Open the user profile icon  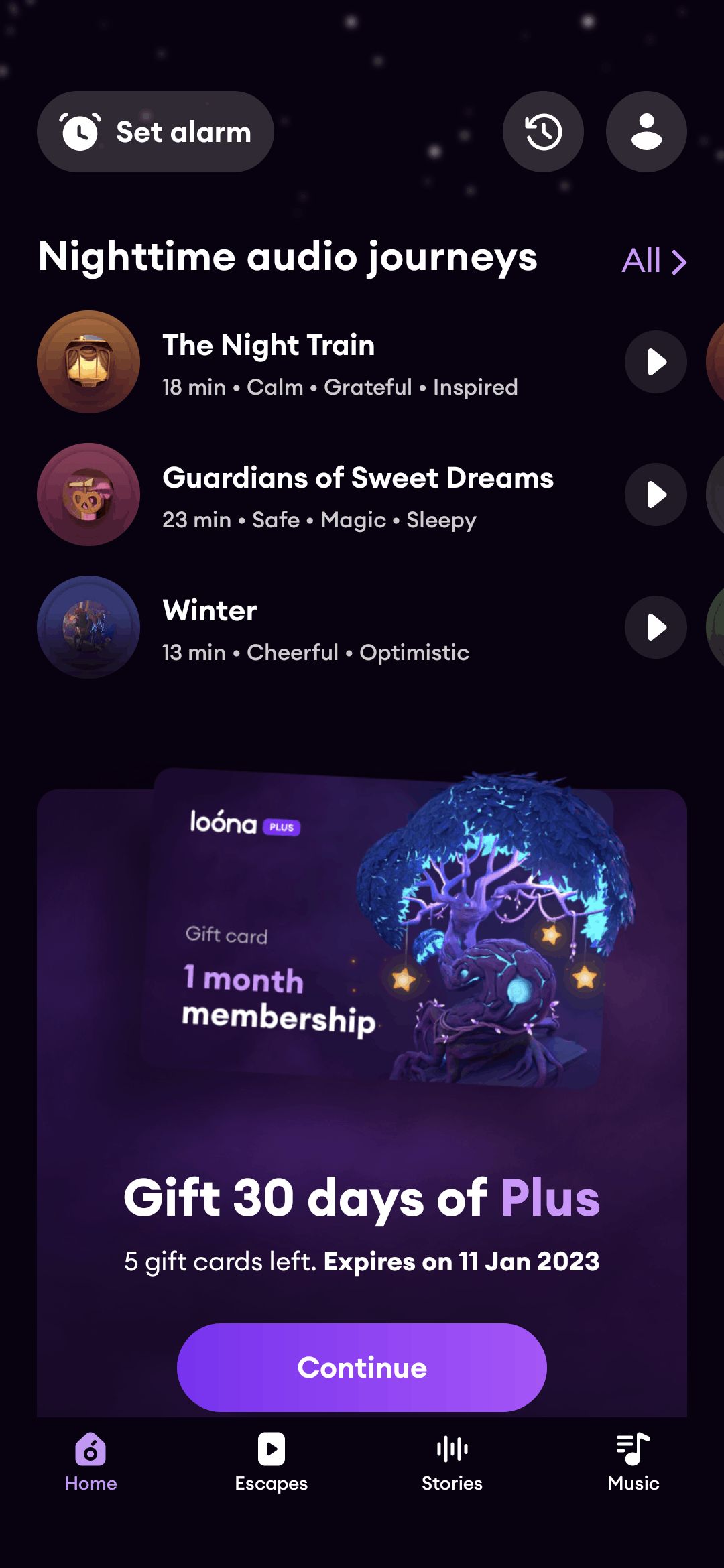click(646, 132)
